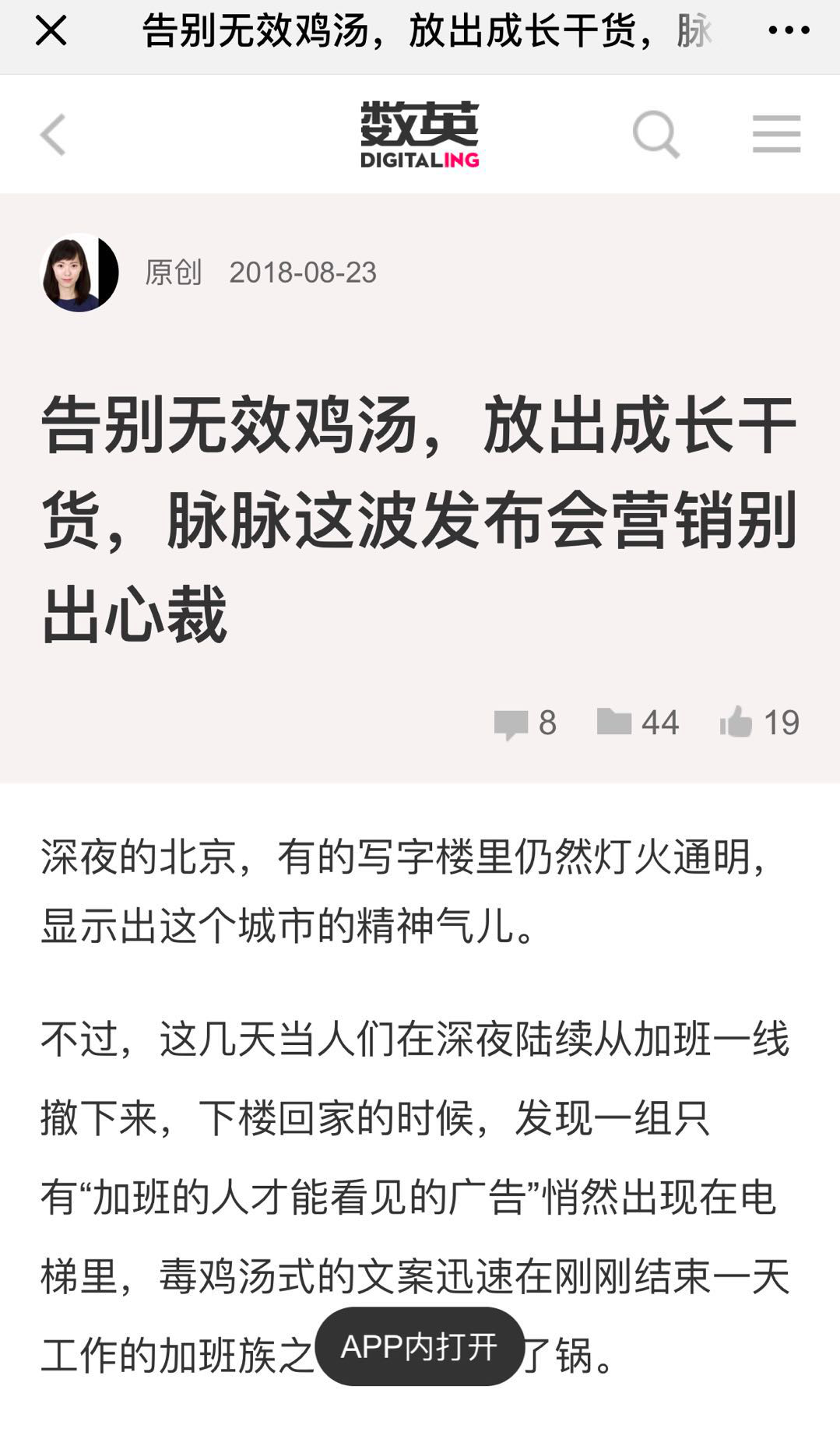
Task: Open the hamburger navigation menu
Action: pyautogui.click(x=775, y=134)
